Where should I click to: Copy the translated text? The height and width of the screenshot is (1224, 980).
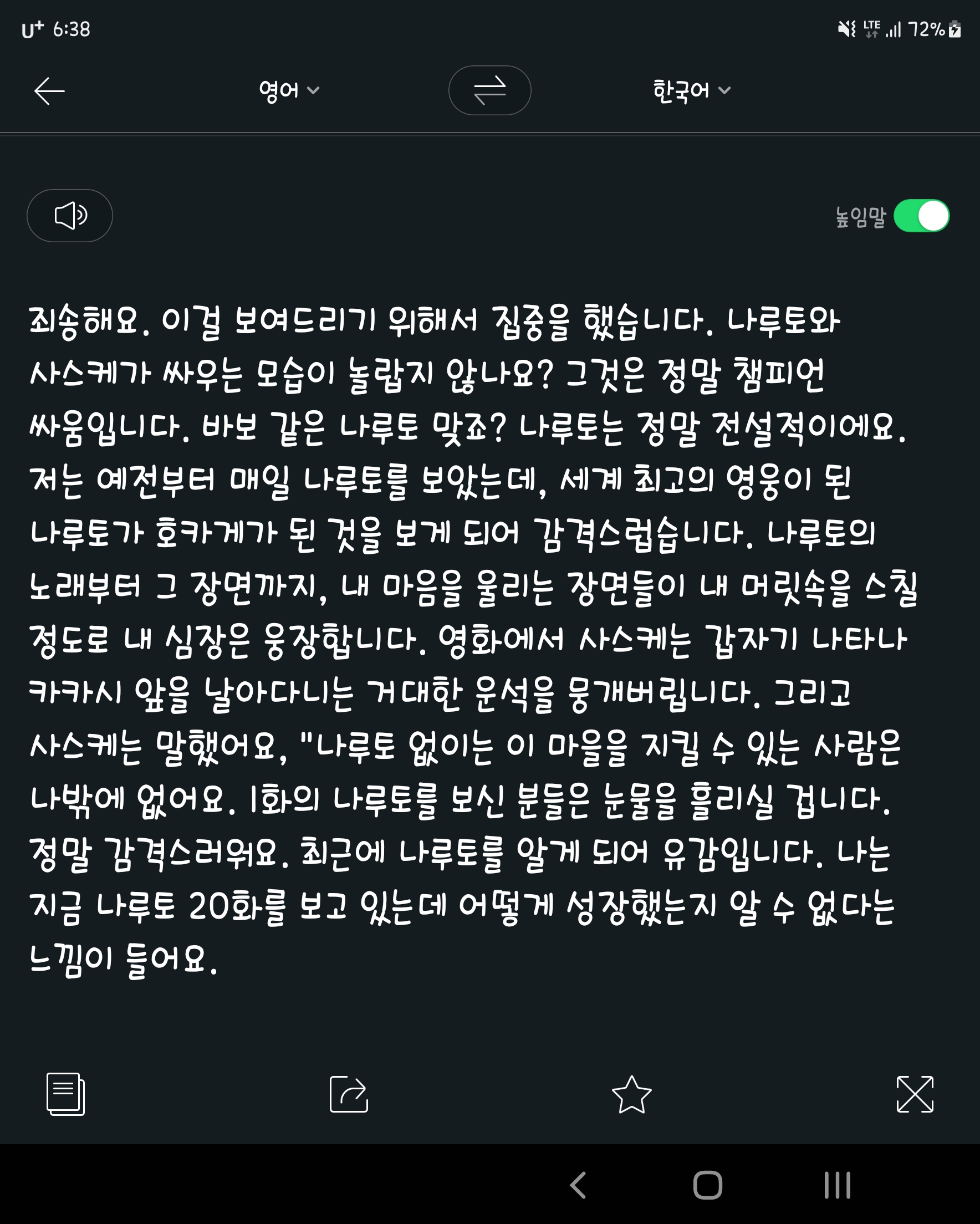65,1094
